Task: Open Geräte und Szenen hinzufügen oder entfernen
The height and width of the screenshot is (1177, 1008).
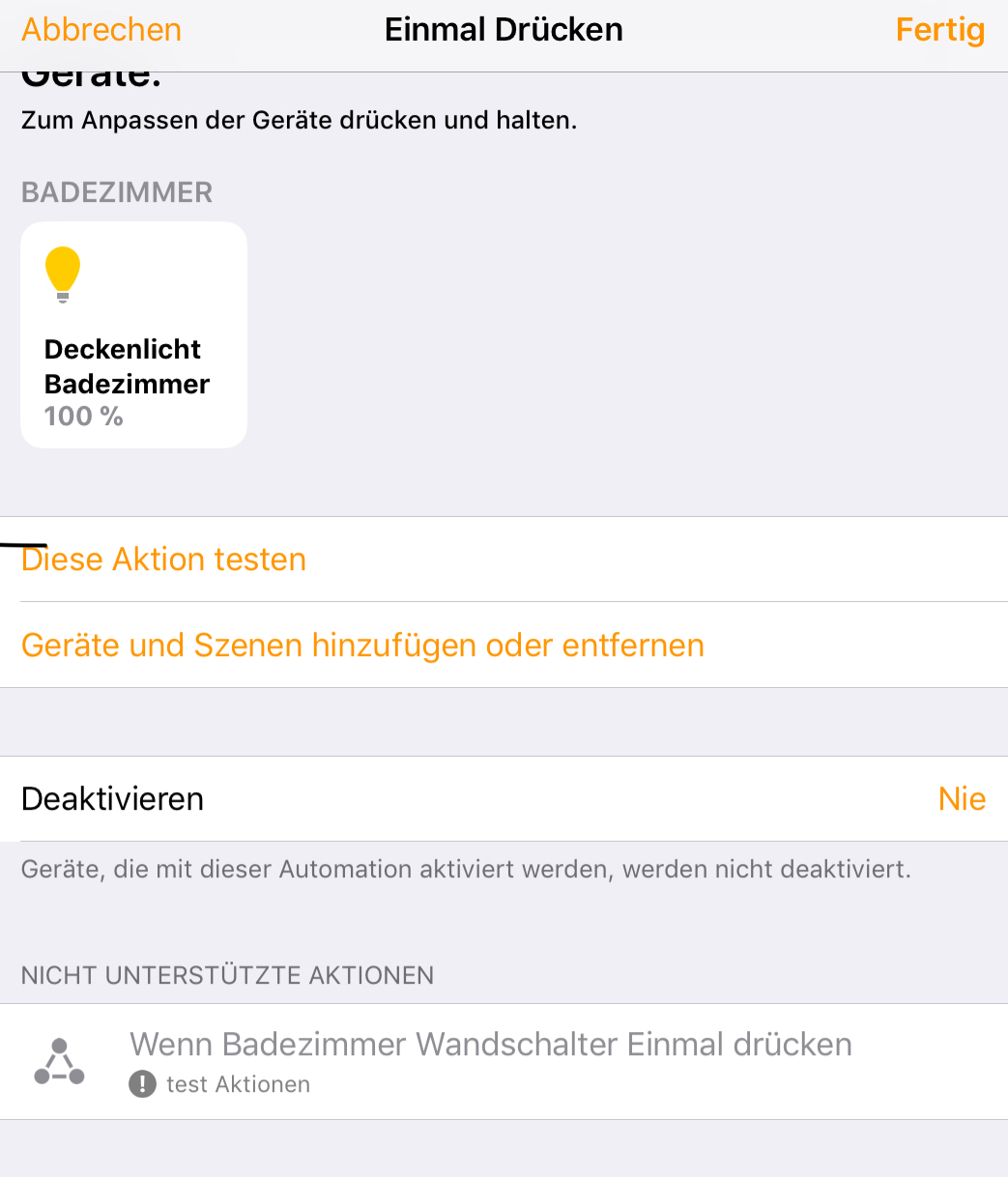Action: coord(362,646)
